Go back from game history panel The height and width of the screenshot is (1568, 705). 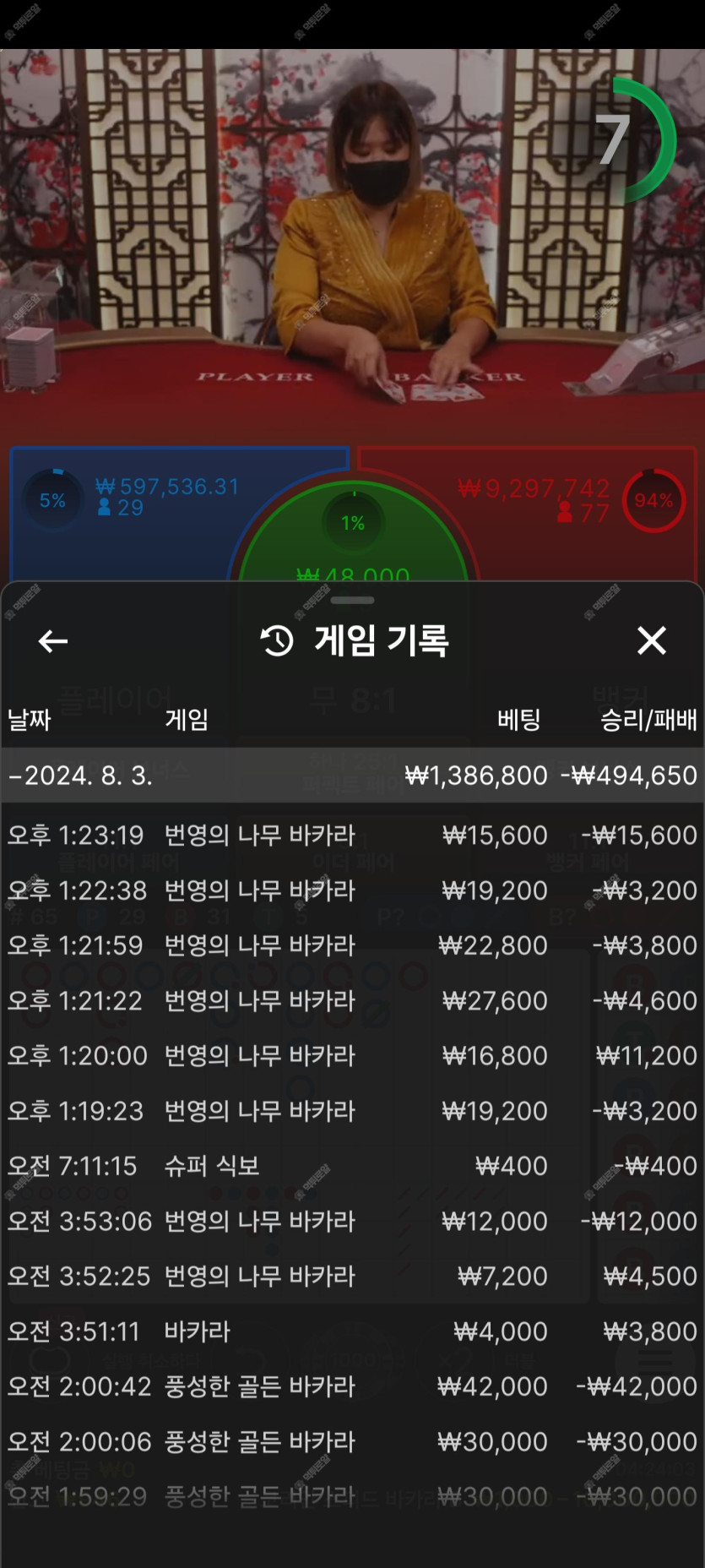(53, 641)
